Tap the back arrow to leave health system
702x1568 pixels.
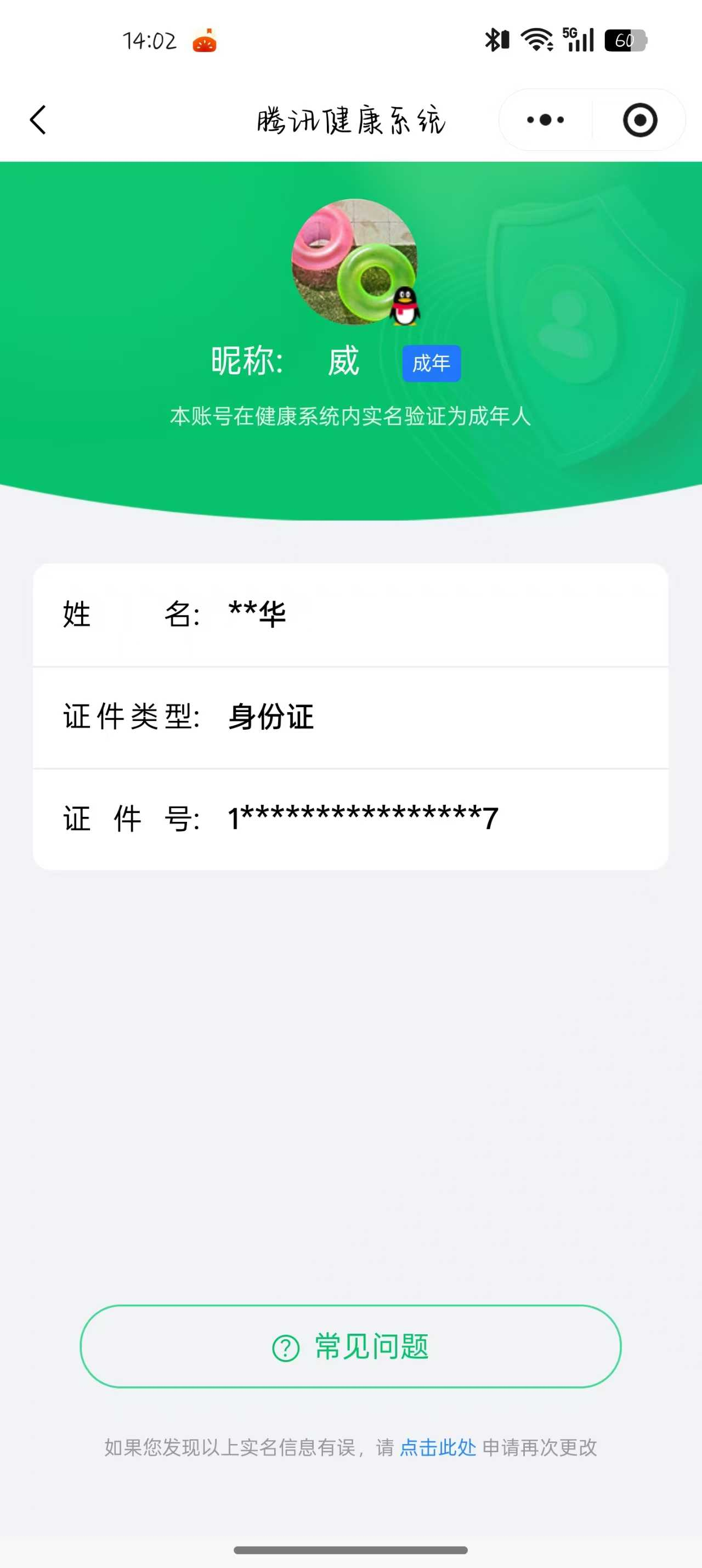pos(38,120)
